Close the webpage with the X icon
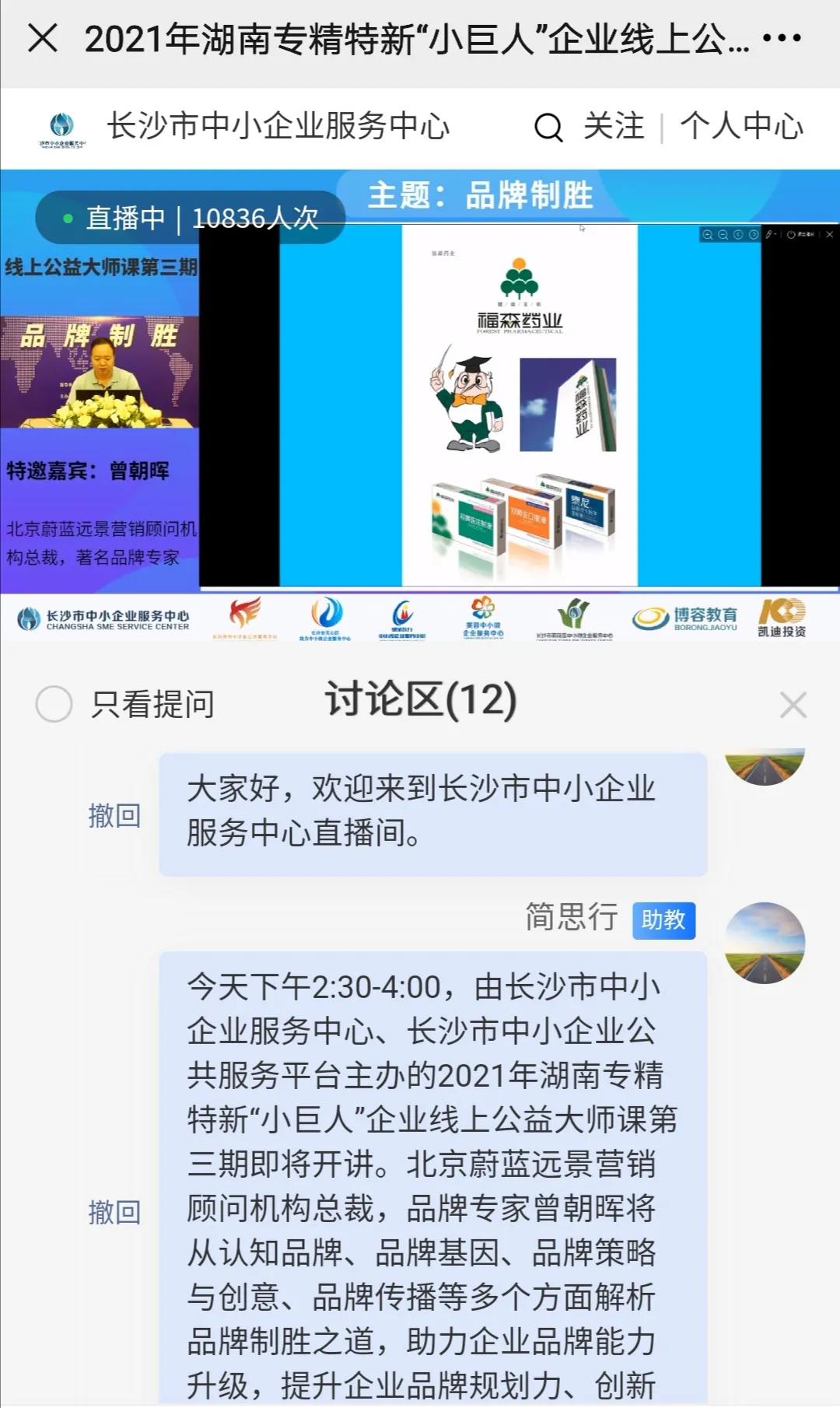The image size is (840, 1408). (43, 37)
